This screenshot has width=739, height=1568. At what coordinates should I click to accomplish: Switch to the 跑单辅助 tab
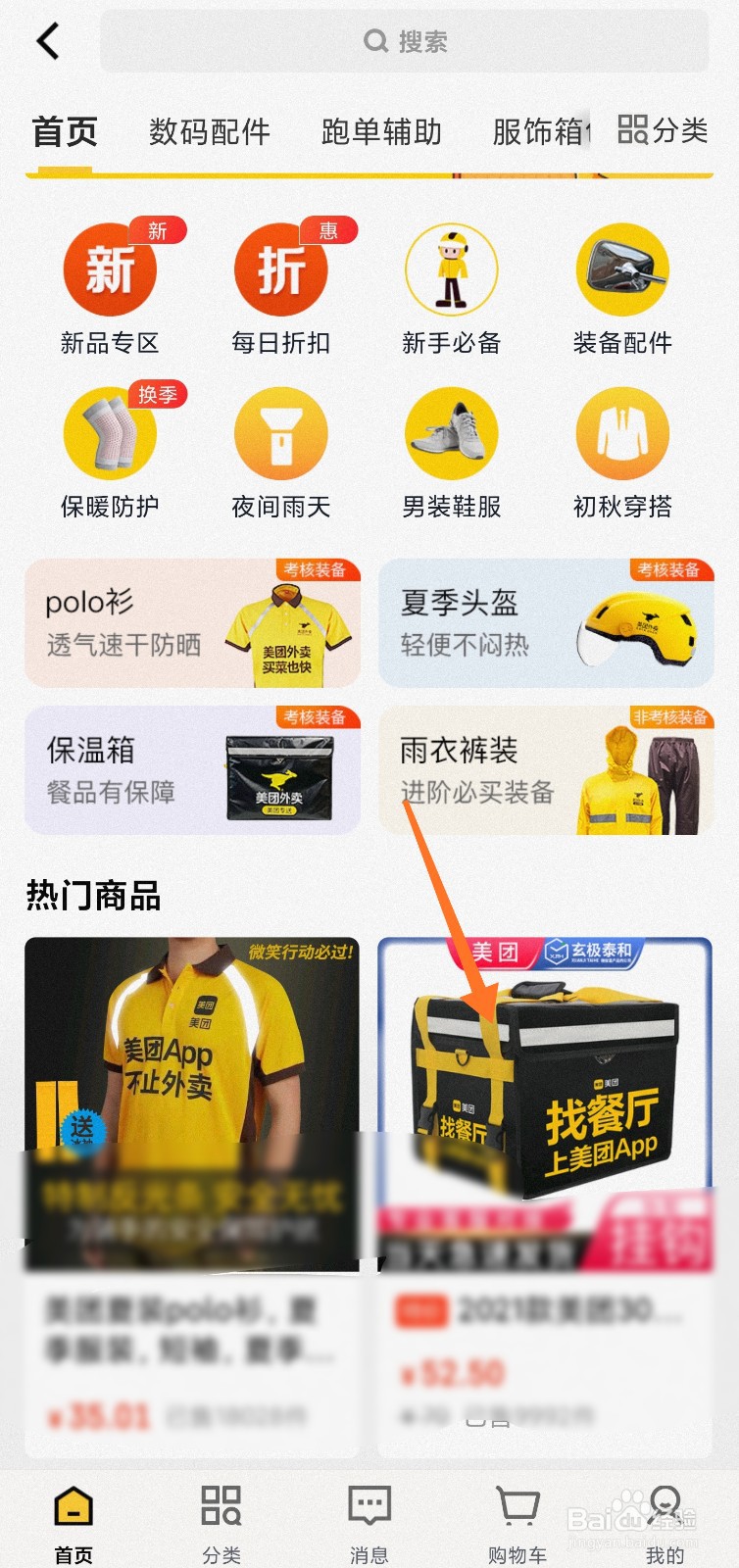pyautogui.click(x=382, y=130)
